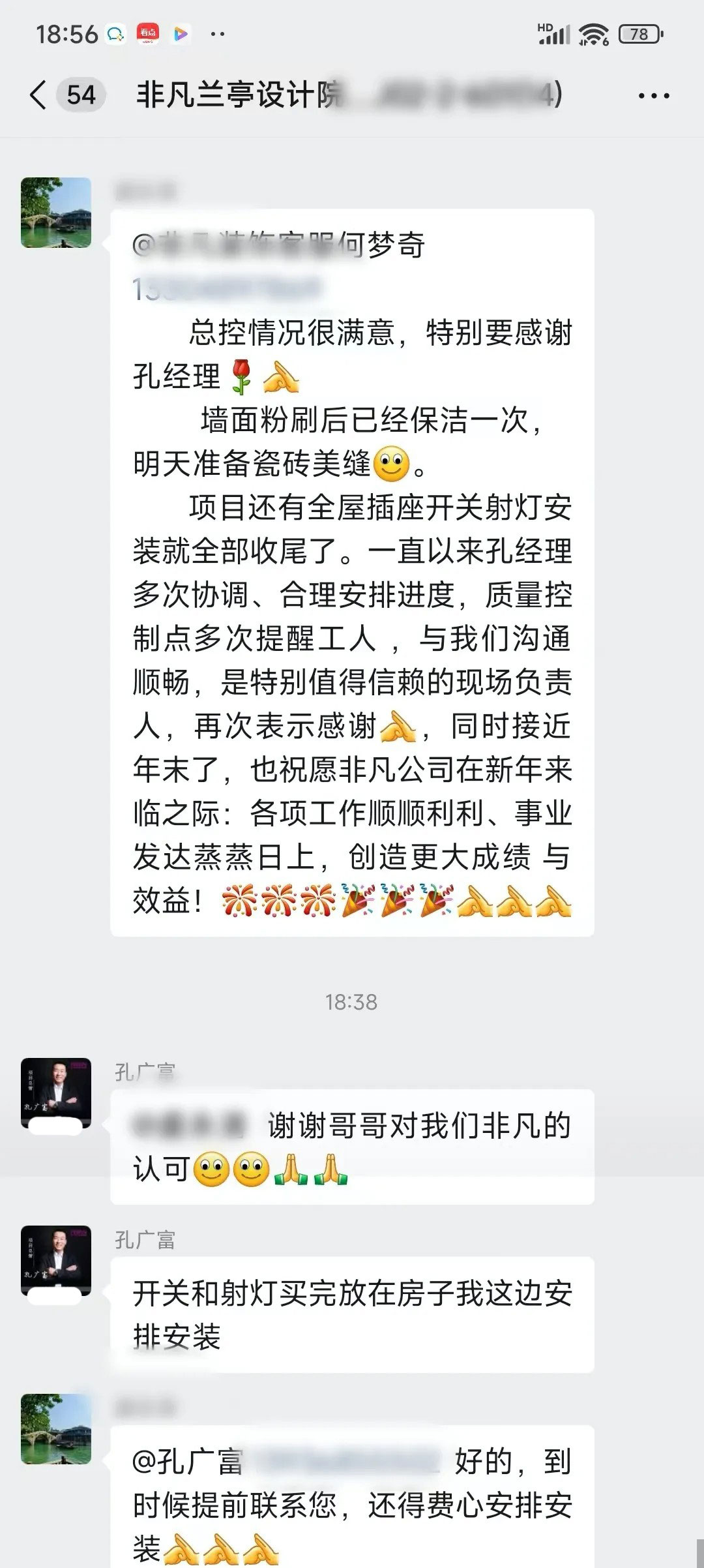
Task: Open the group chat overflow menu
Action: tap(653, 97)
